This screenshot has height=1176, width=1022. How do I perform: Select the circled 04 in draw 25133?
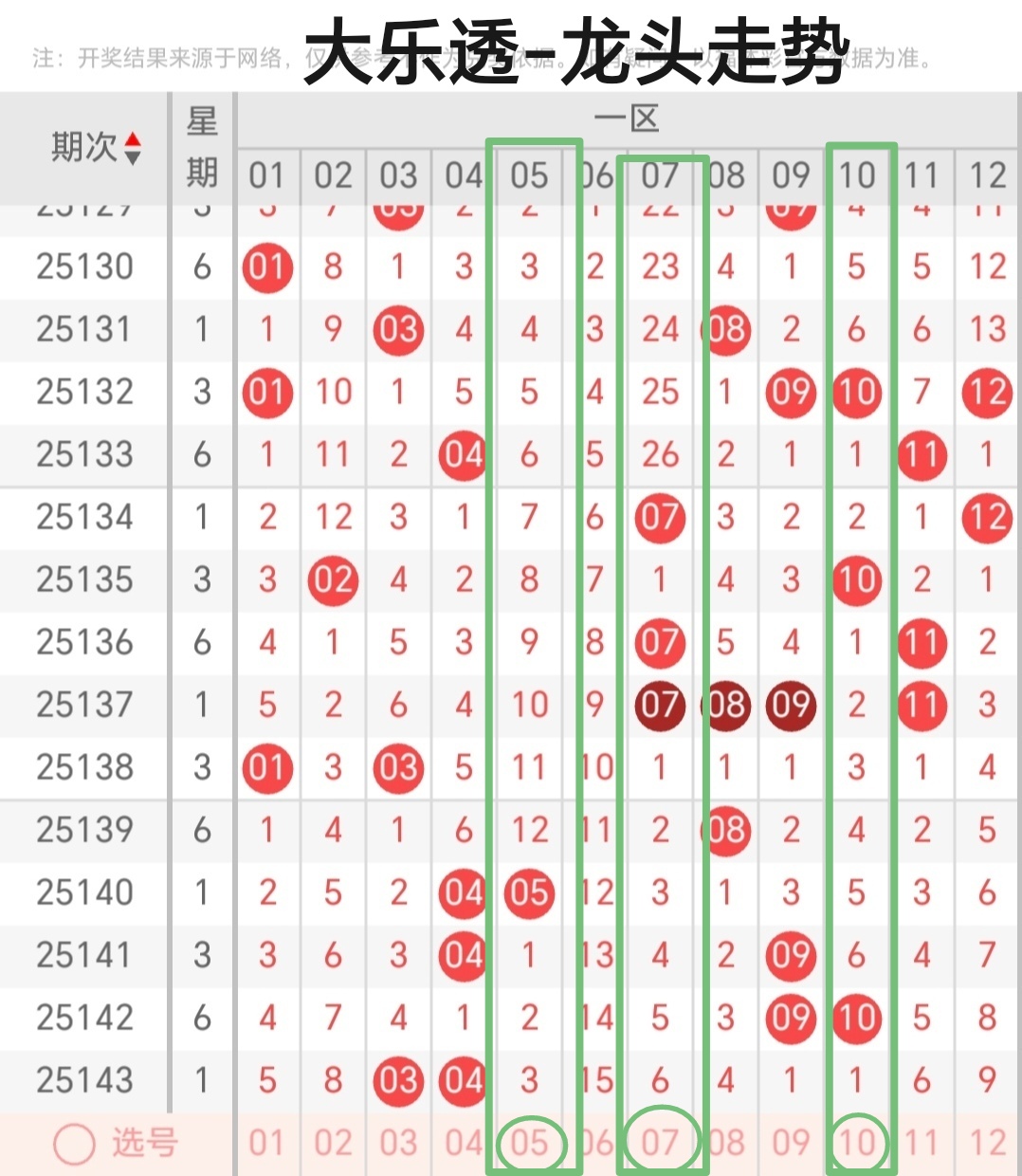(x=462, y=455)
